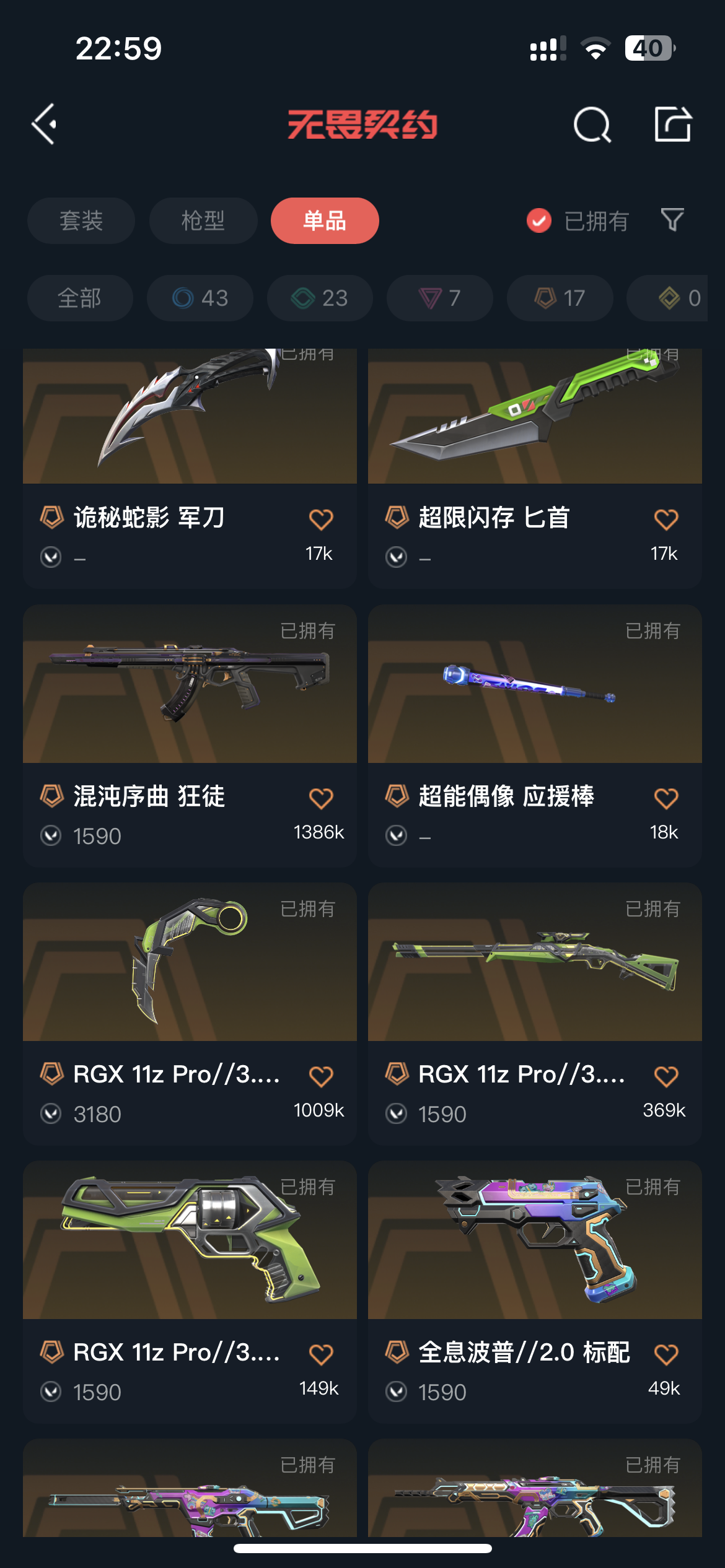Switch to the 枪型 tab
The height and width of the screenshot is (1568, 725).
(x=203, y=221)
